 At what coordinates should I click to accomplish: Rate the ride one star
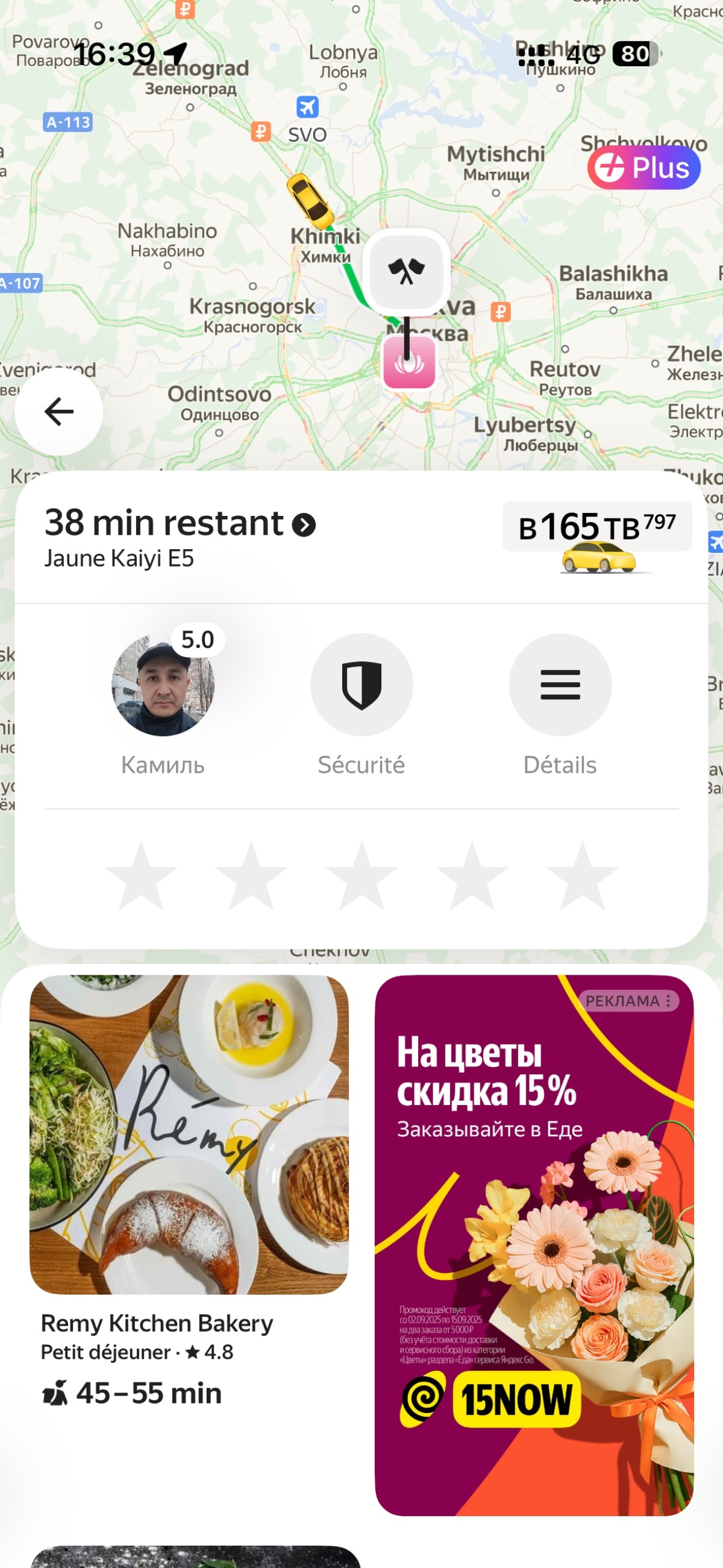pos(140,877)
